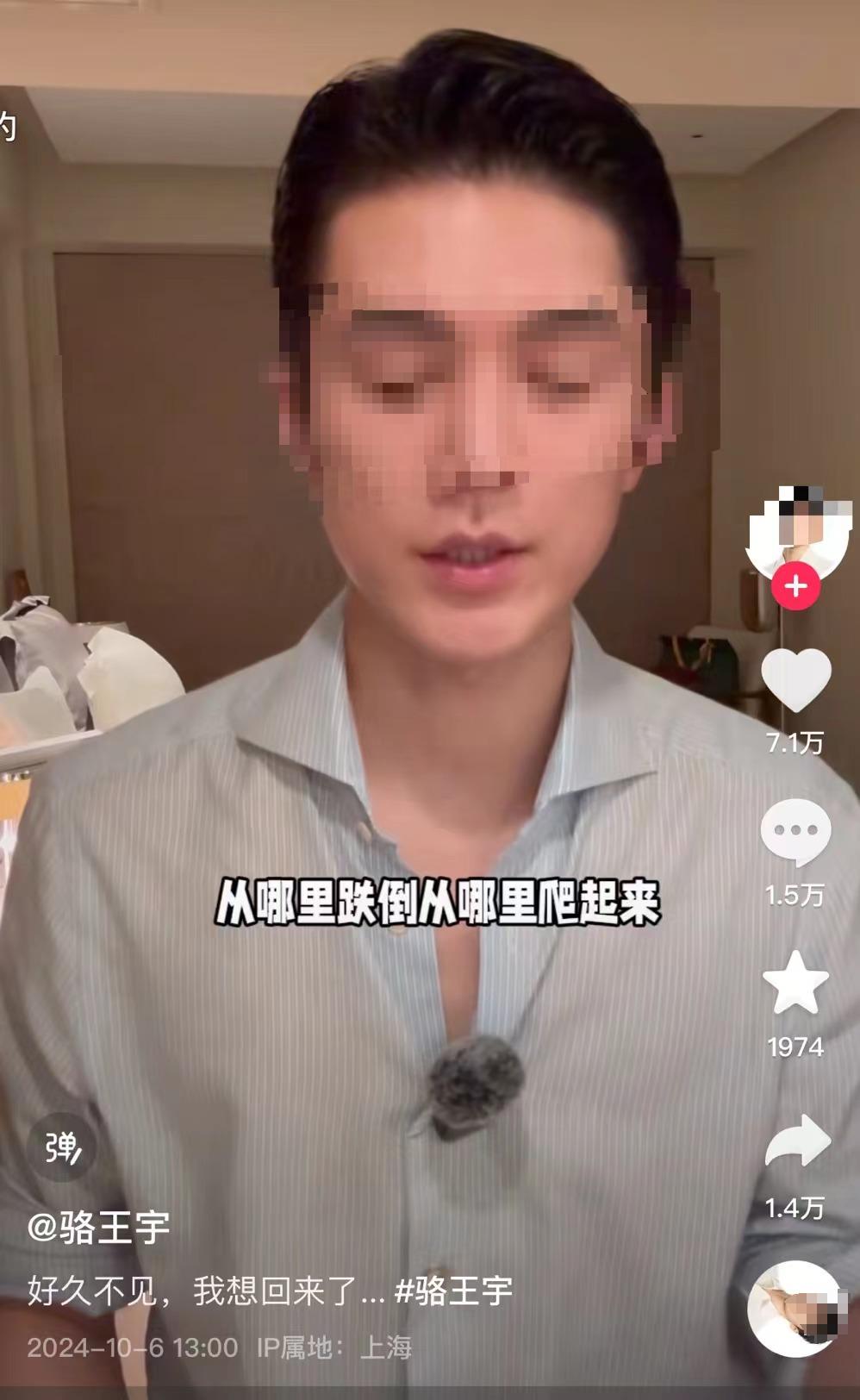860x1400 pixels.
Task: Follow the creator with the plus button
Action: (795, 587)
